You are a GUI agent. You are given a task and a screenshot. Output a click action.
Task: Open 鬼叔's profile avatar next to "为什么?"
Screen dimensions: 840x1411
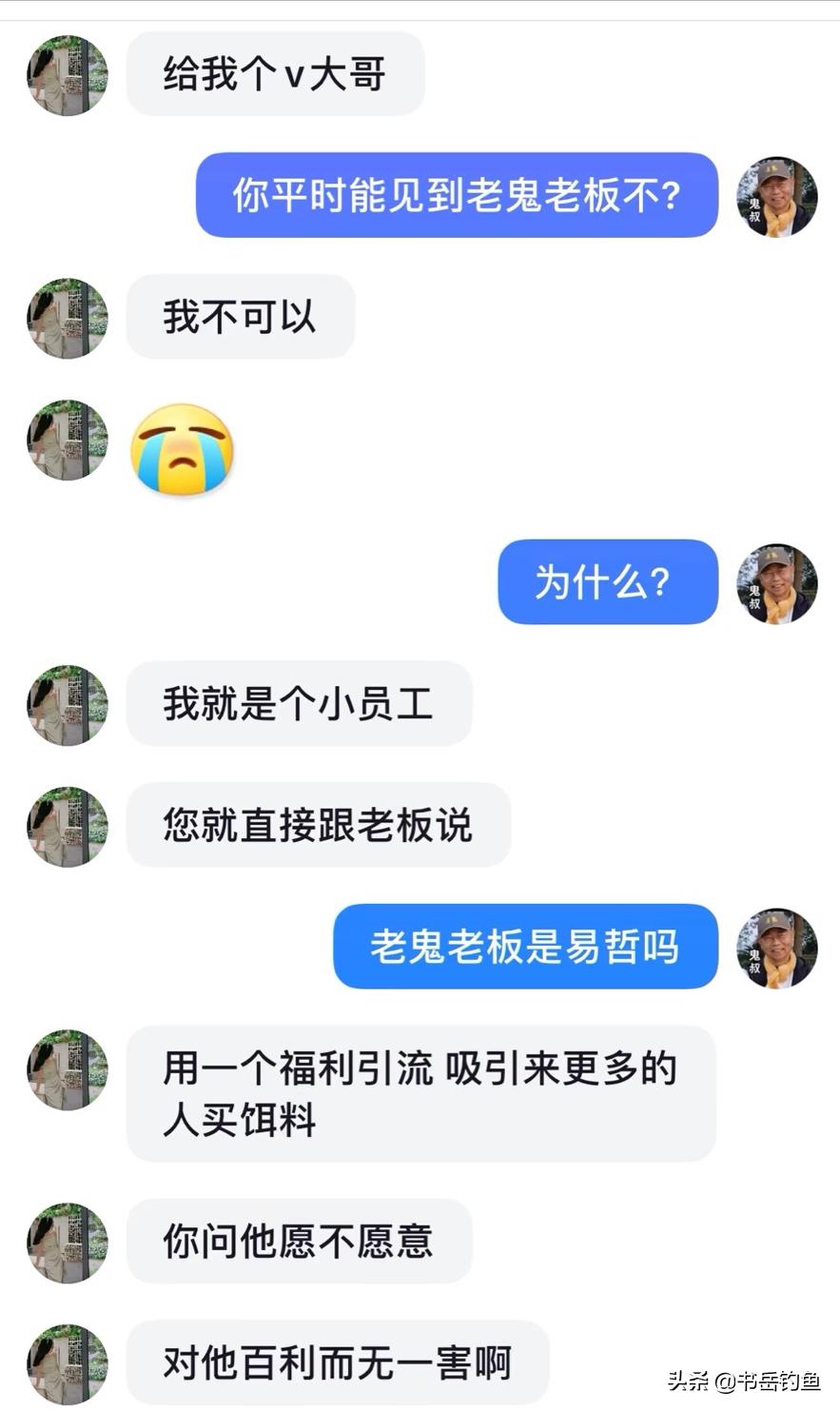tap(776, 583)
